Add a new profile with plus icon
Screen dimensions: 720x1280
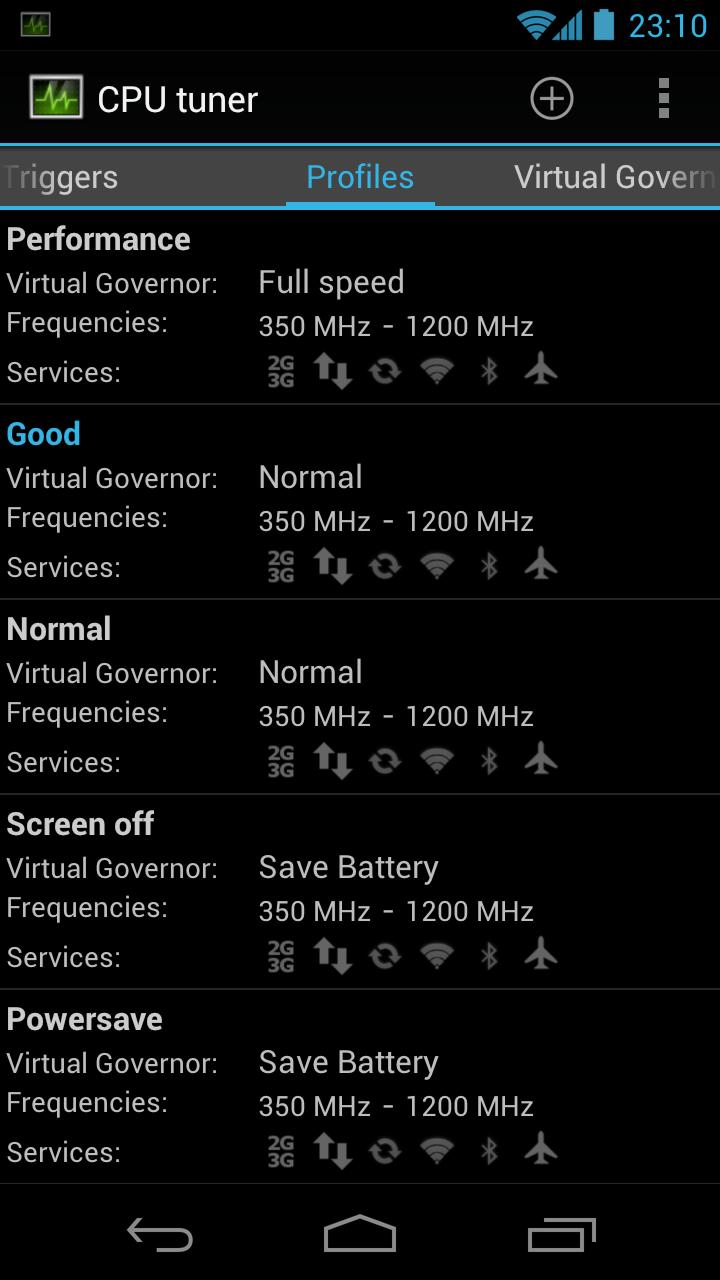551,99
